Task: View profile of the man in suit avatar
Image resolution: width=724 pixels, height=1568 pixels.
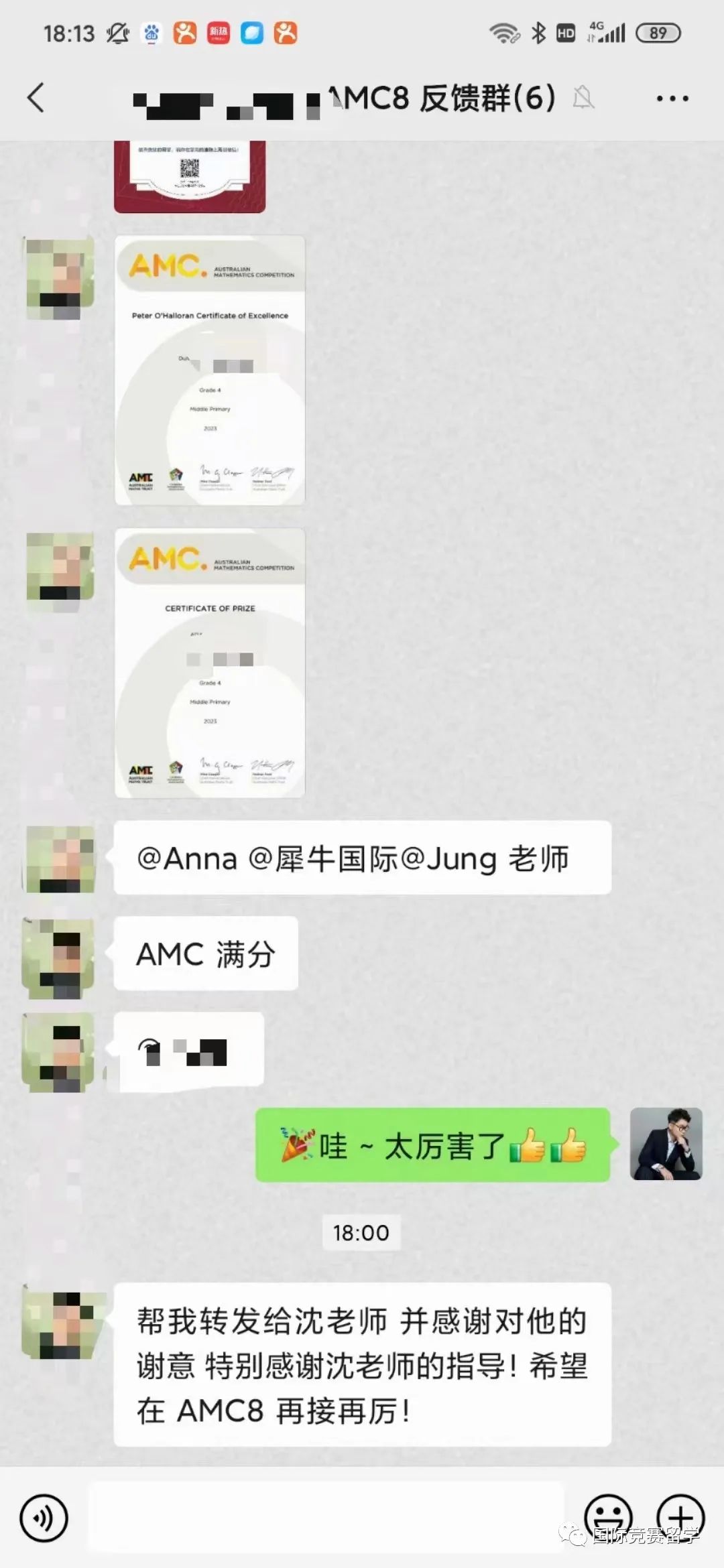Action: (x=666, y=1144)
